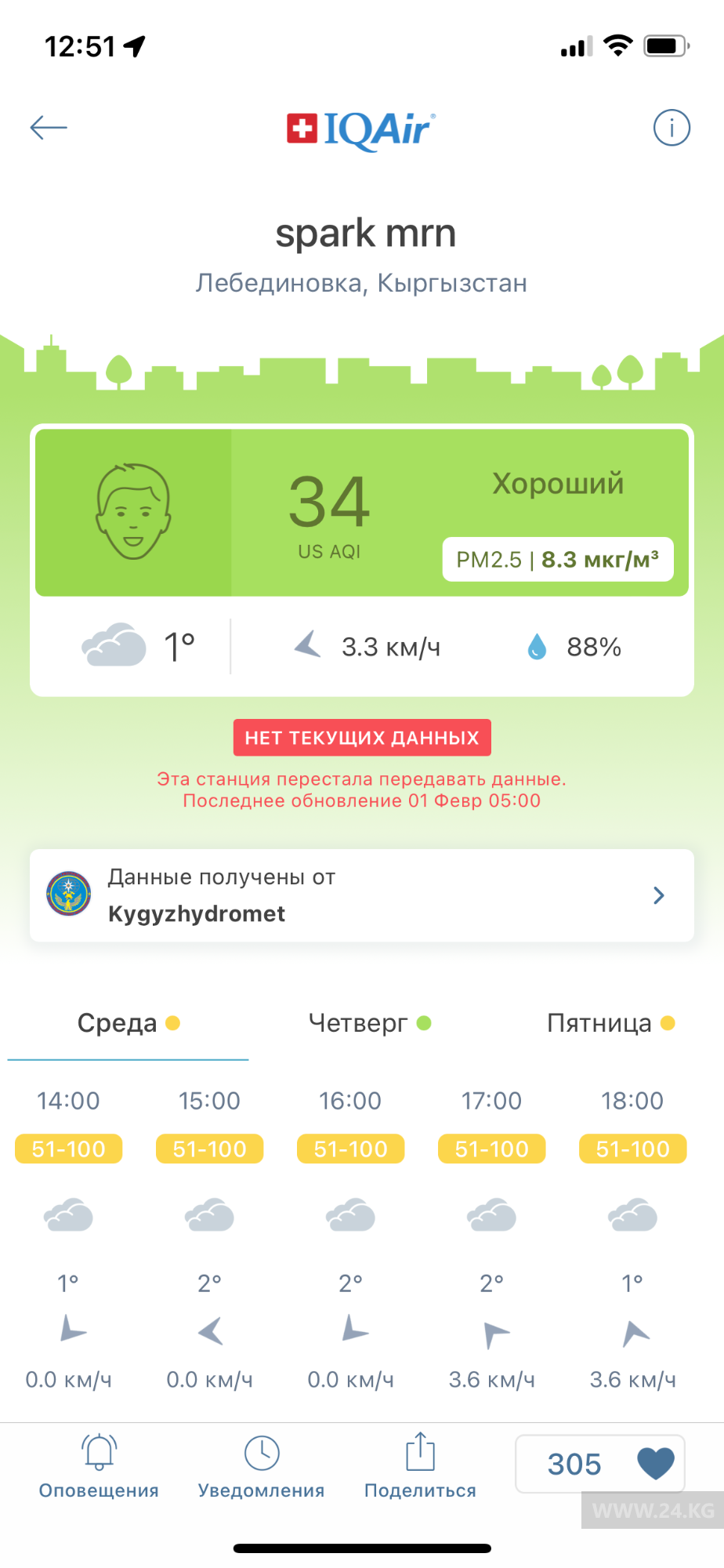Open the air quality card showing 34 AQI
Image resolution: width=724 pixels, height=1568 pixels.
pos(362,512)
